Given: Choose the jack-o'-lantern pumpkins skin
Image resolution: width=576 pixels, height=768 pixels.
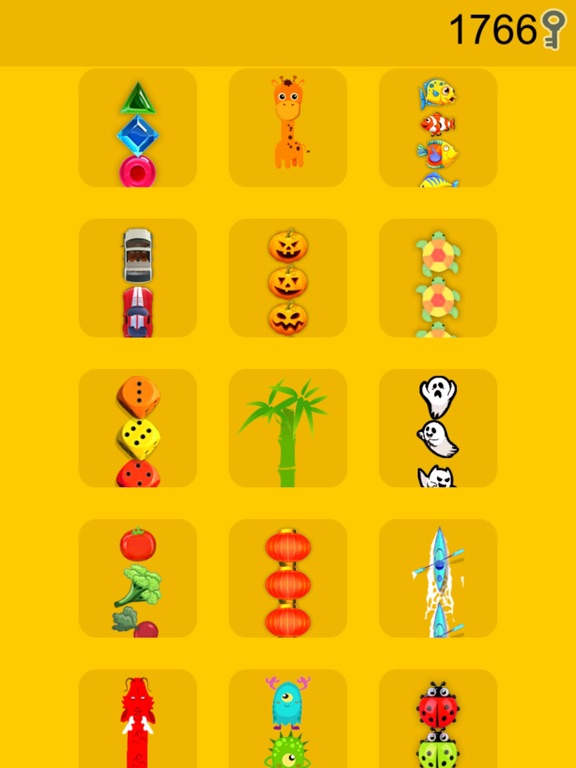Looking at the screenshot, I should click(288, 278).
